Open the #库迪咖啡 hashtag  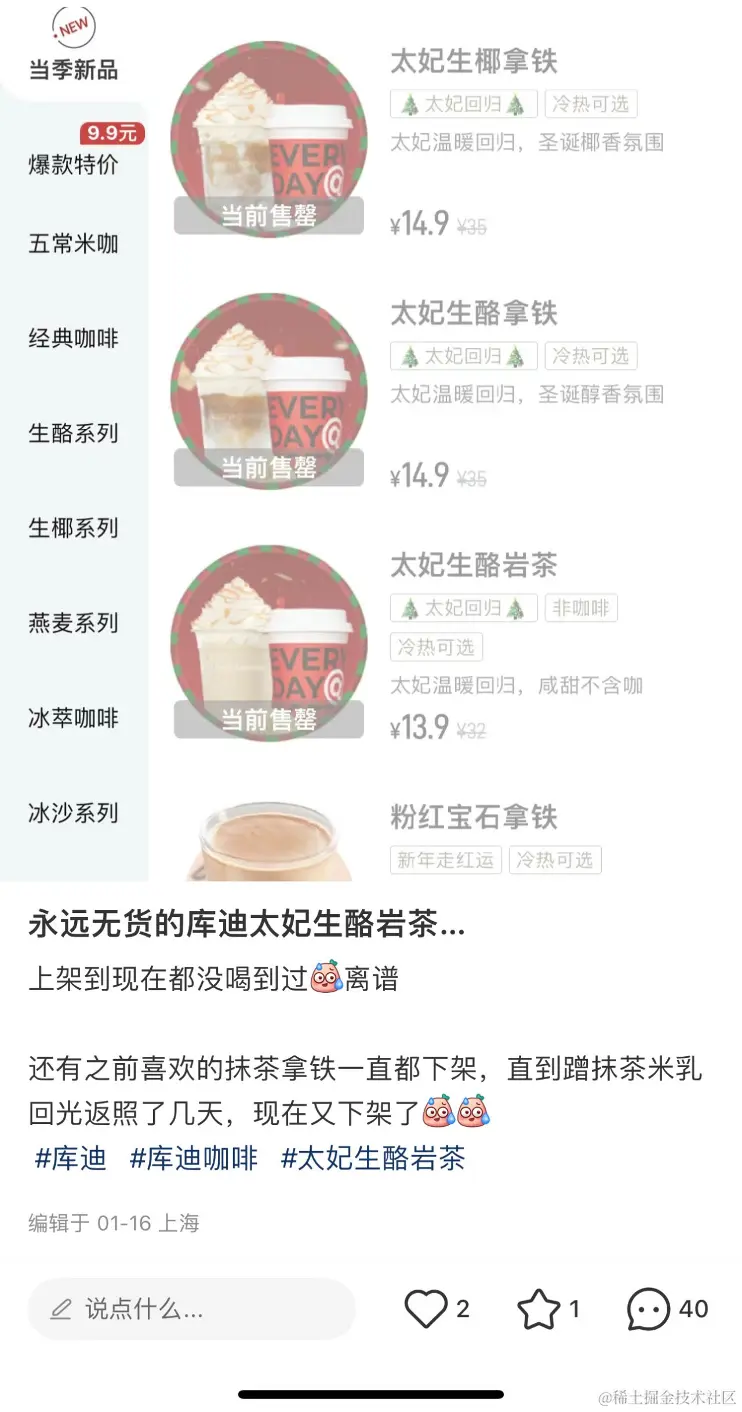(194, 1159)
